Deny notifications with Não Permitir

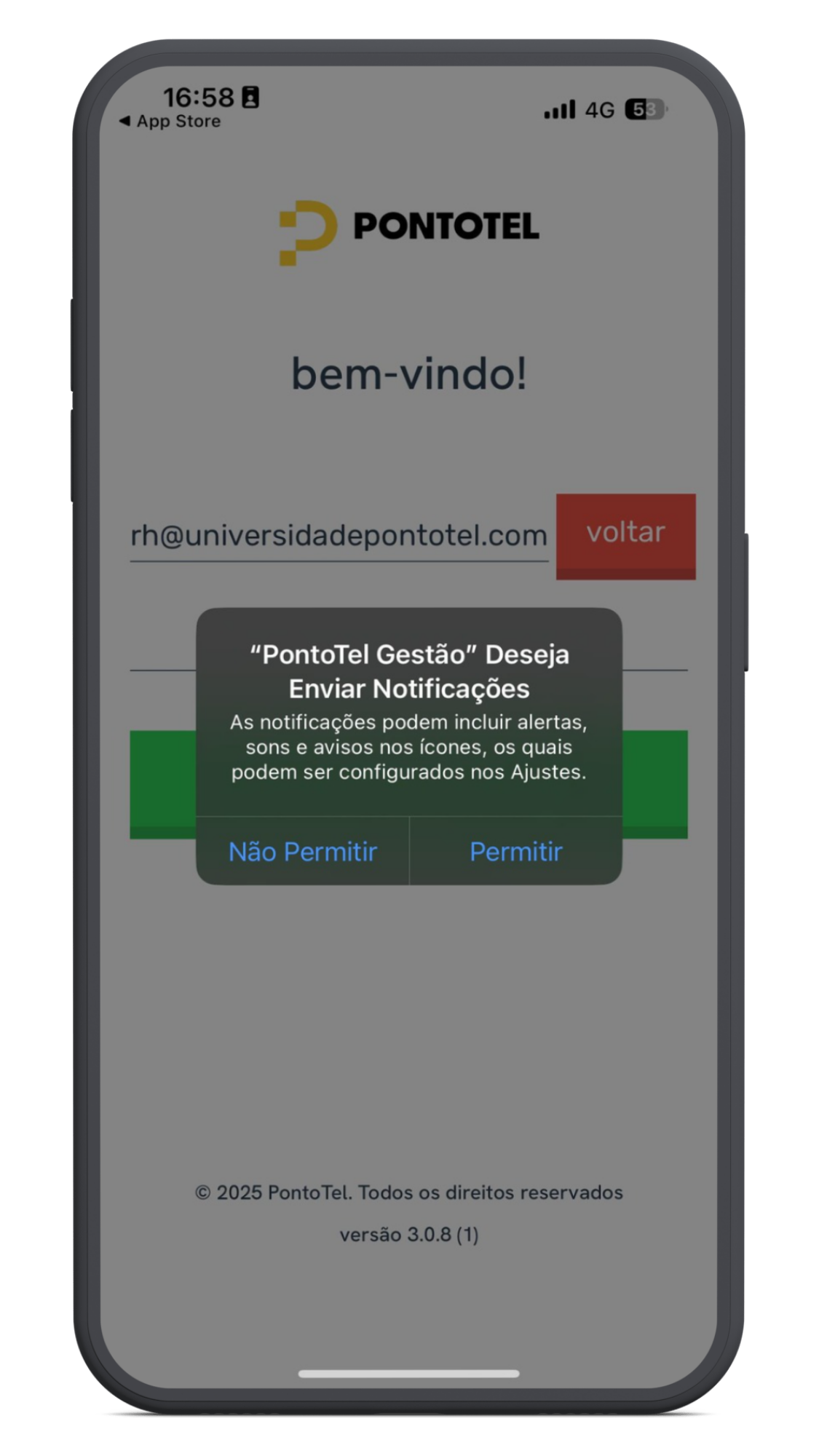pos(303,851)
